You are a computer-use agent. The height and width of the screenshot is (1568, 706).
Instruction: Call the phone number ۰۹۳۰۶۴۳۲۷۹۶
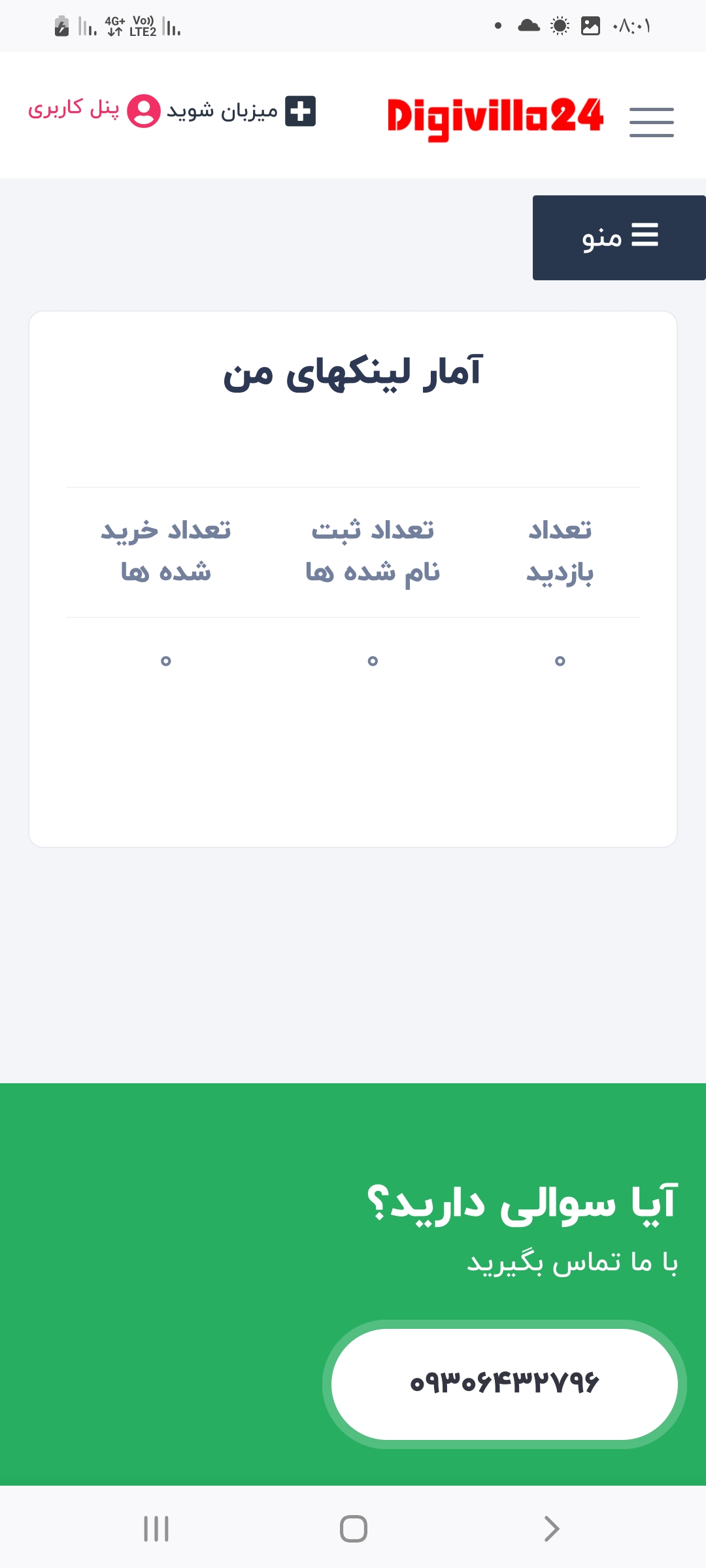pyautogui.click(x=505, y=1384)
